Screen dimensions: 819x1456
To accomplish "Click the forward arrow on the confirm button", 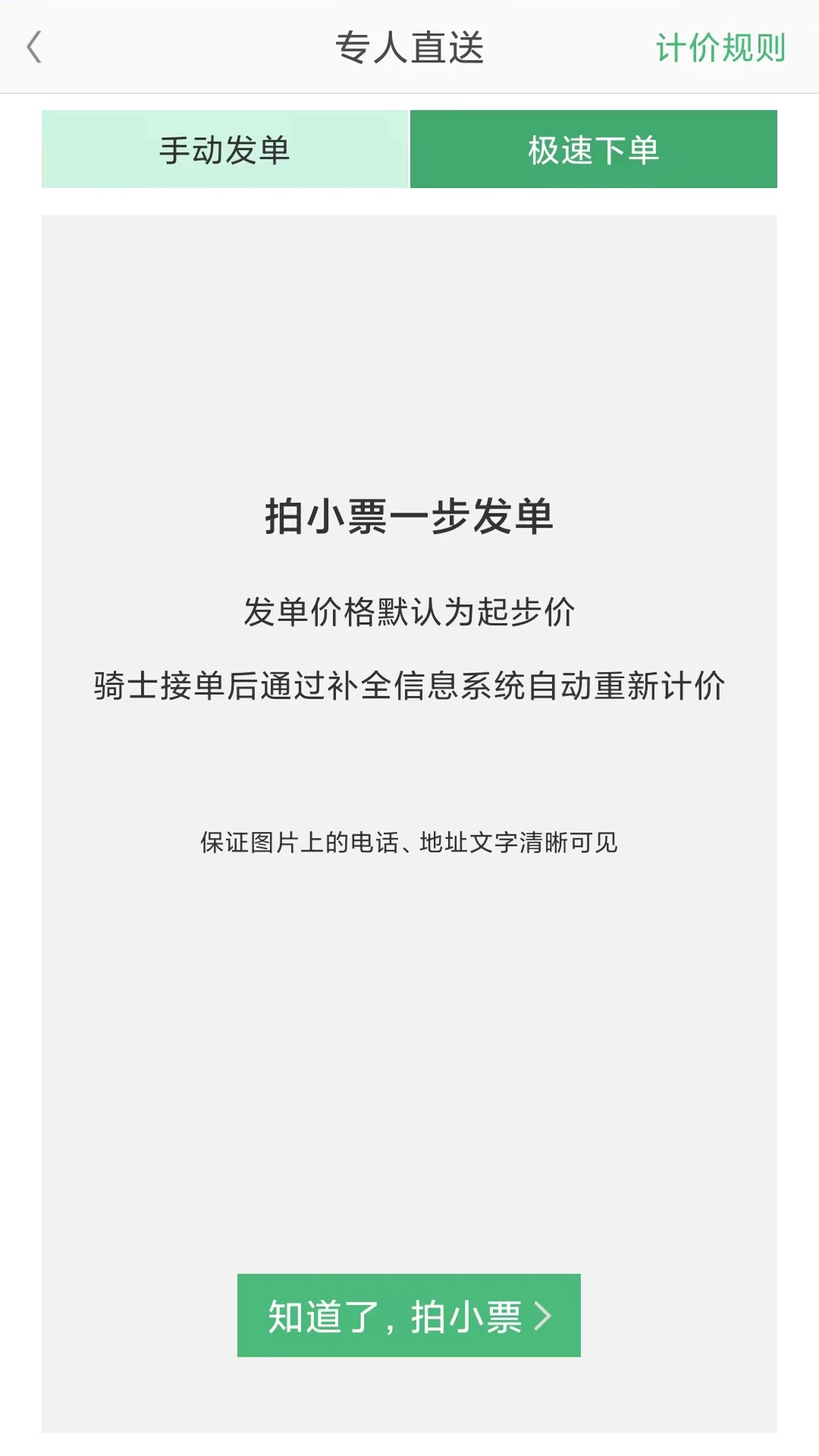I will point(543,1314).
